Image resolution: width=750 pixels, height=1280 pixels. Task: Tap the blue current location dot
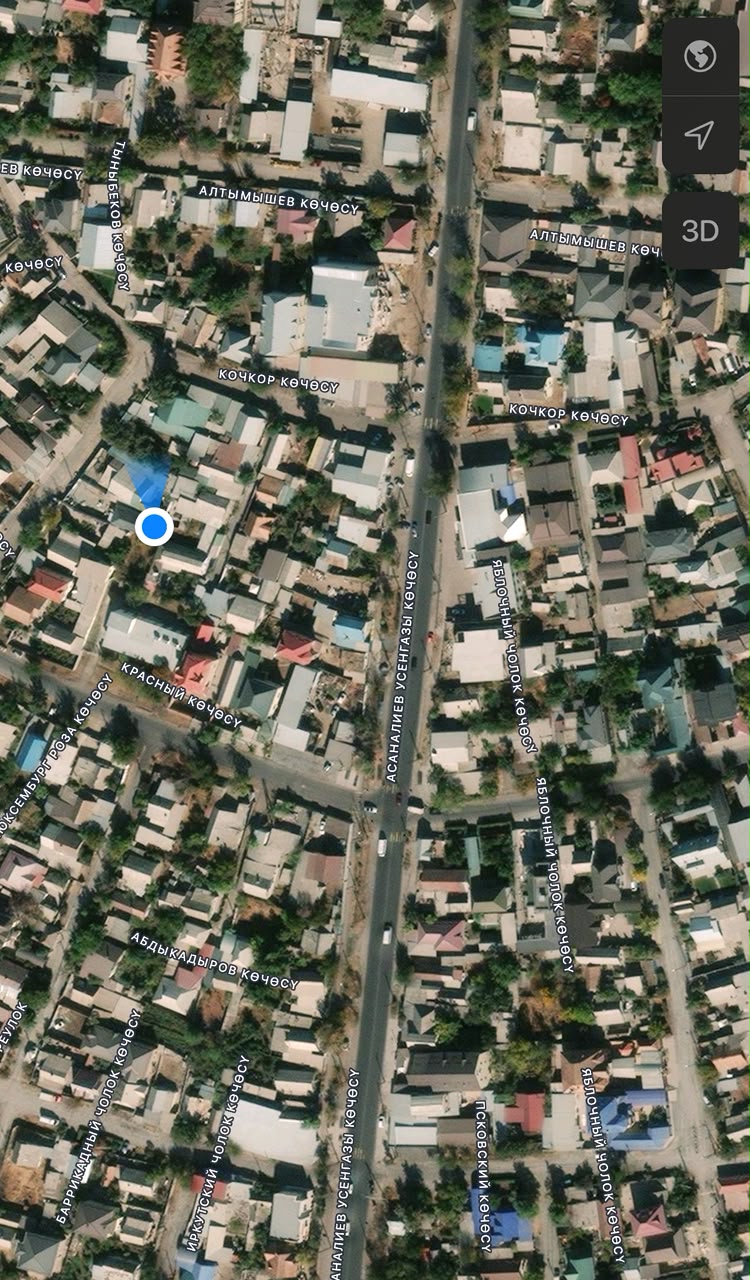[154, 526]
